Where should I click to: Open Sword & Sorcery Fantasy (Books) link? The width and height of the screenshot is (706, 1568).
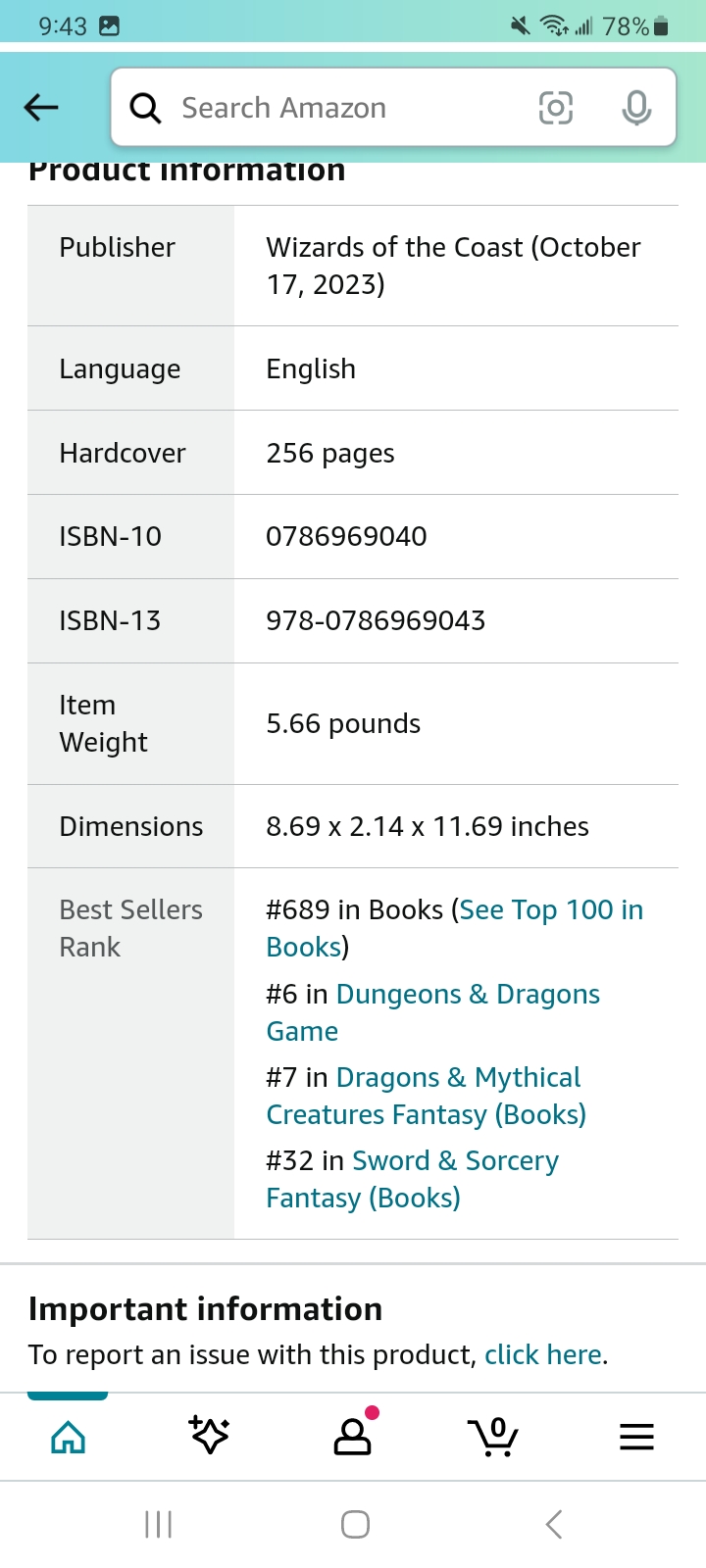(455, 1161)
